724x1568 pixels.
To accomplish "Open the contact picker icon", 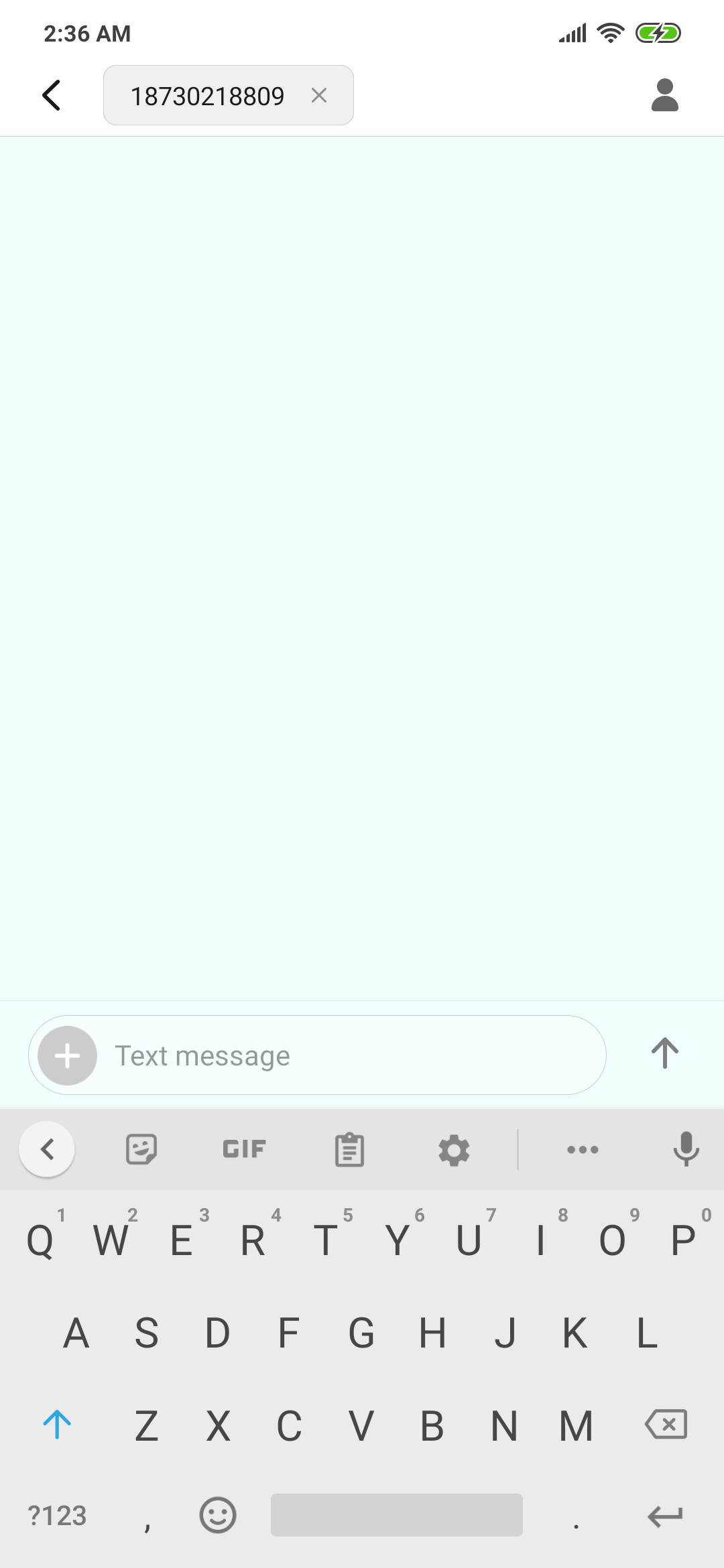I will 664,95.
